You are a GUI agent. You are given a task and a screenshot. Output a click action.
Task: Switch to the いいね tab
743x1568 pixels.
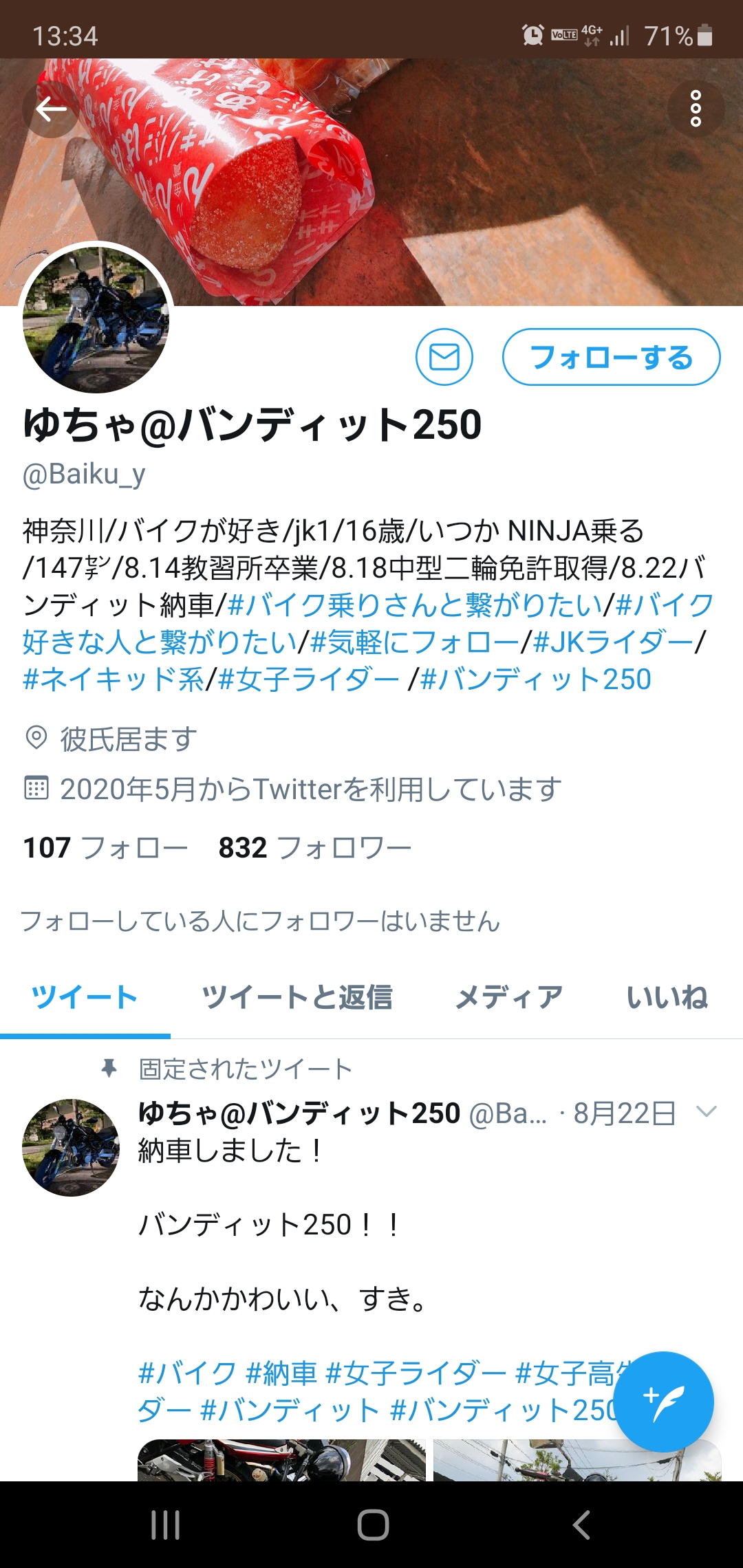(667, 997)
